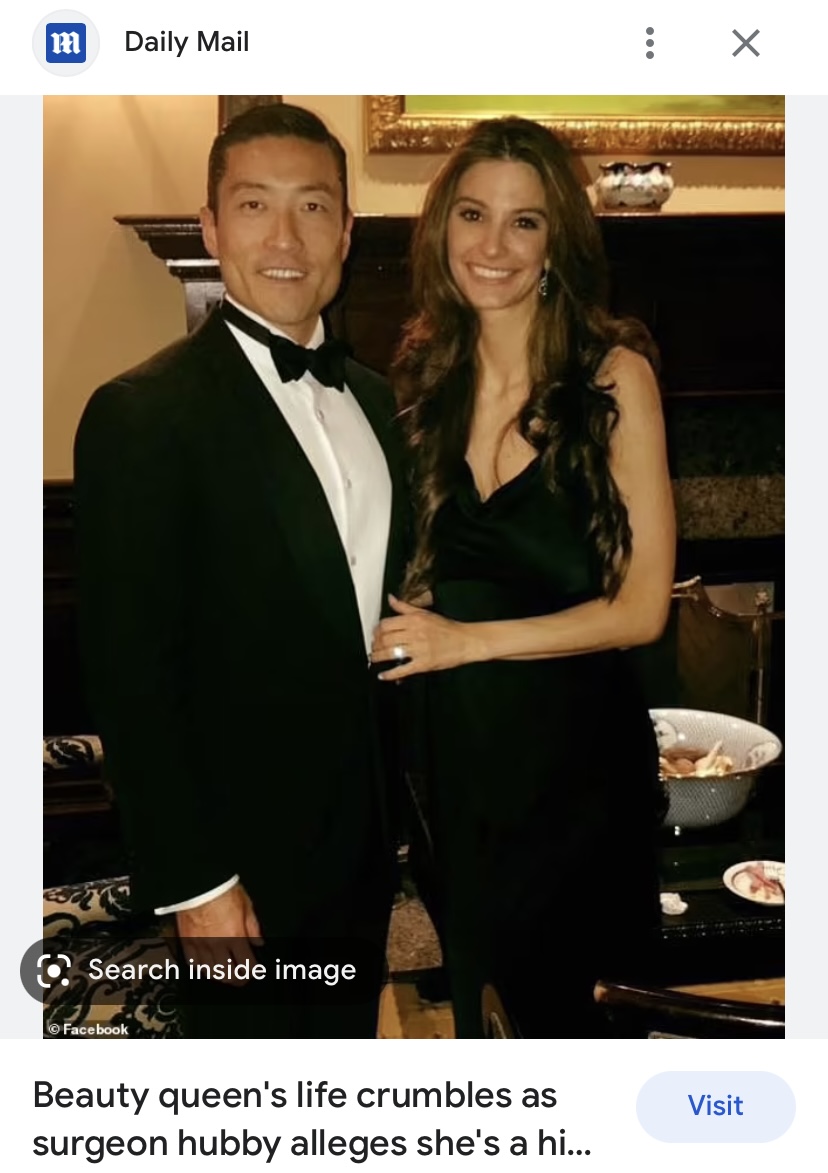Open the three-dot overflow menu
The image size is (828, 1173).
coord(650,43)
